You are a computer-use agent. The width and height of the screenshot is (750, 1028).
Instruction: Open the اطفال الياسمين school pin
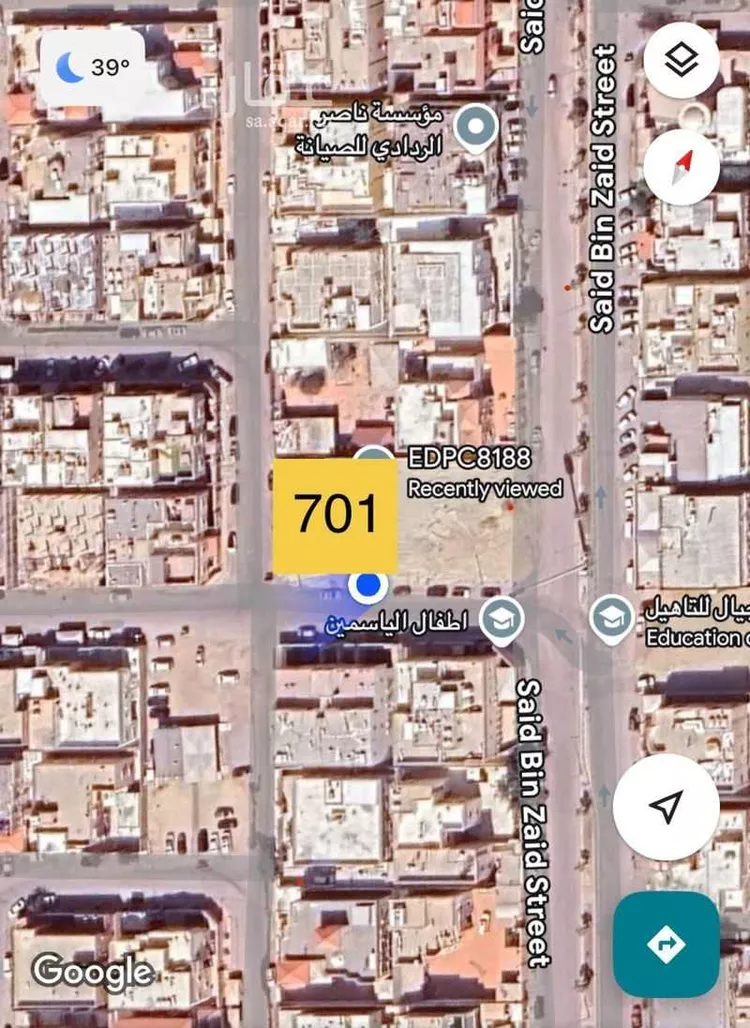[x=502, y=621]
